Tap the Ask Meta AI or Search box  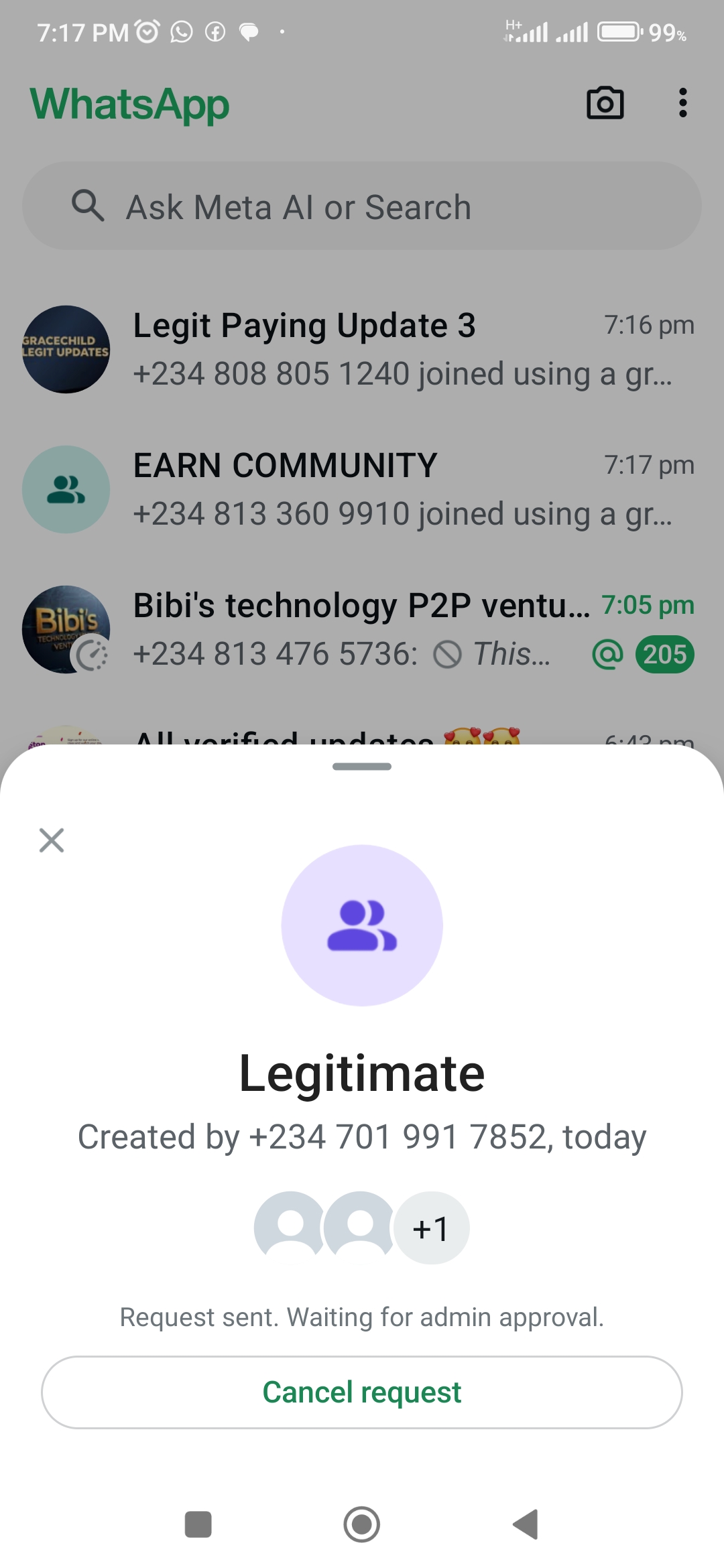point(362,206)
